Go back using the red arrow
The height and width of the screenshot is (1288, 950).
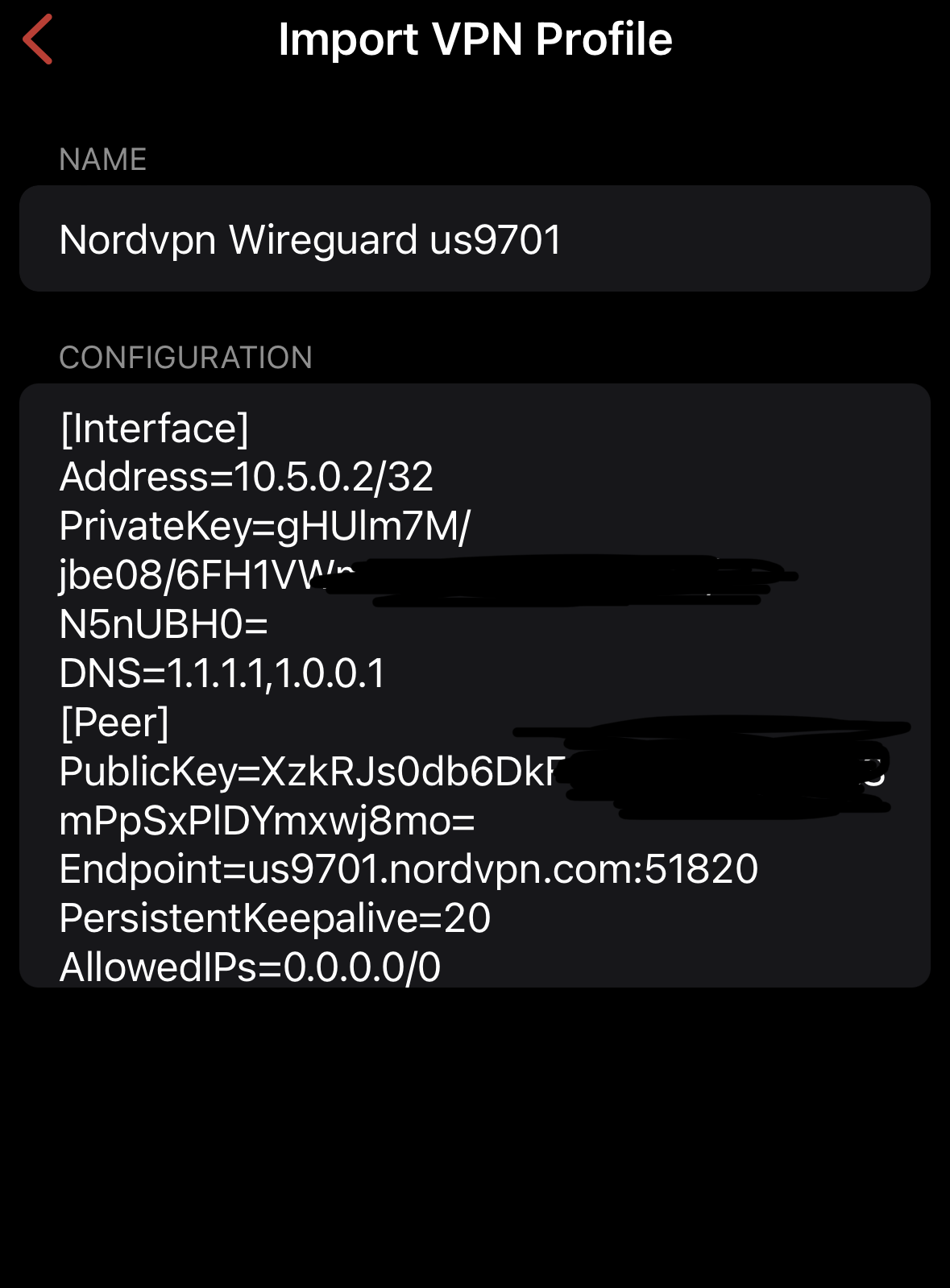tap(38, 39)
